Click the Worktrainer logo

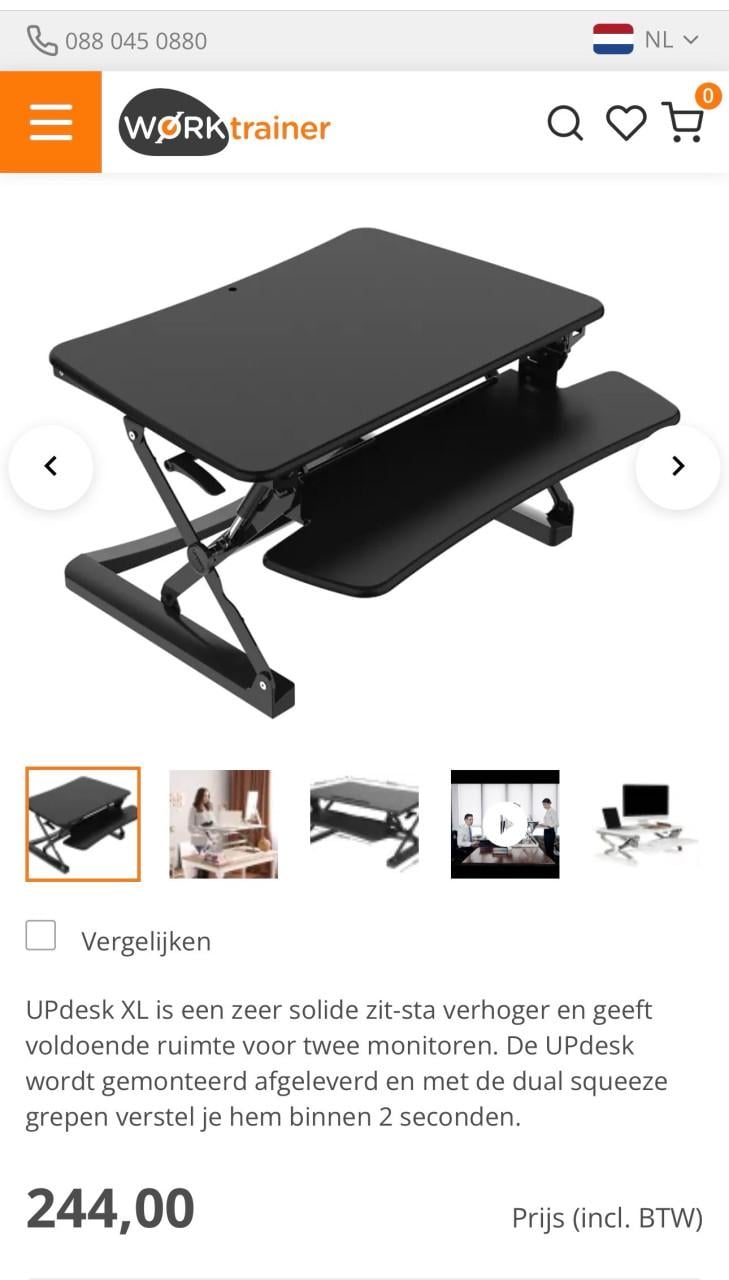pos(222,125)
